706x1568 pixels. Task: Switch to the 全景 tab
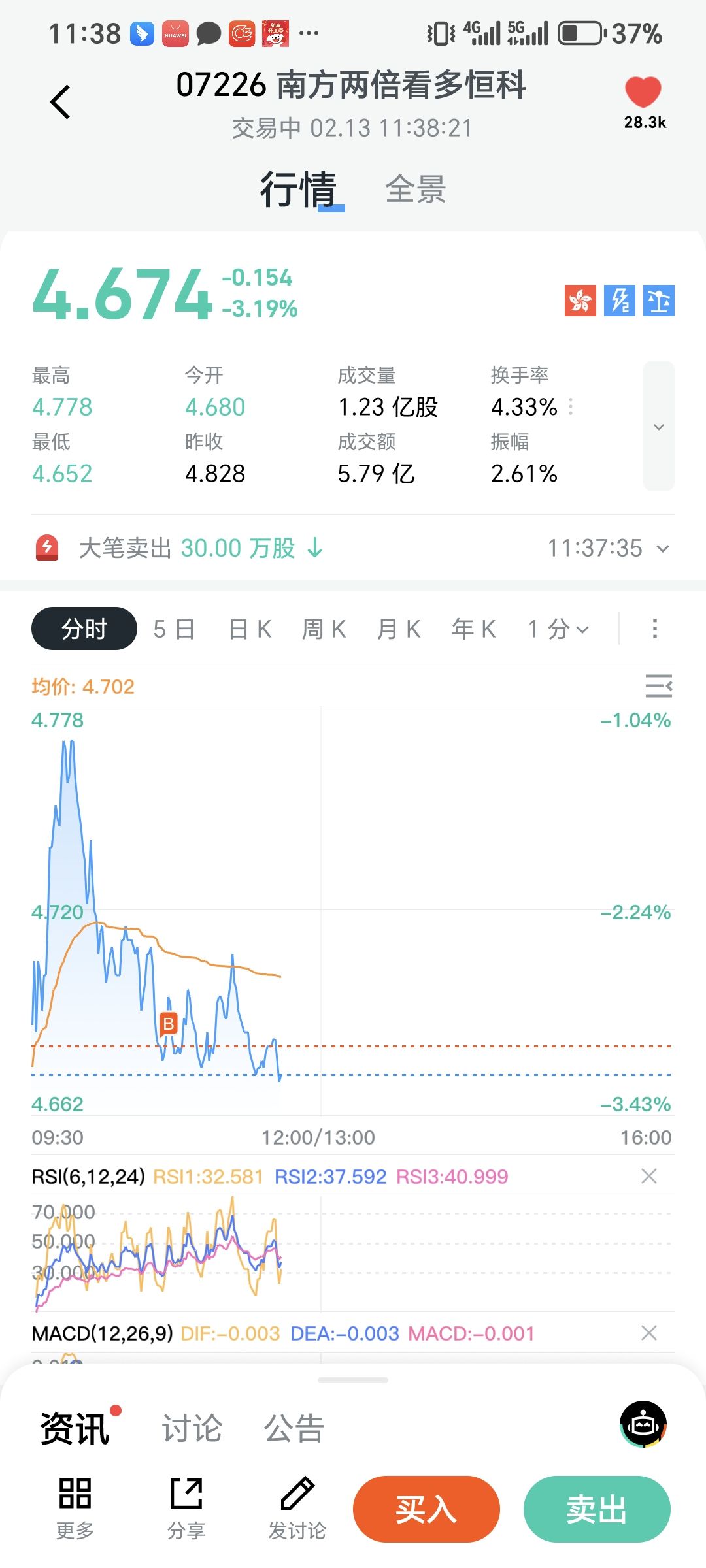click(x=416, y=189)
